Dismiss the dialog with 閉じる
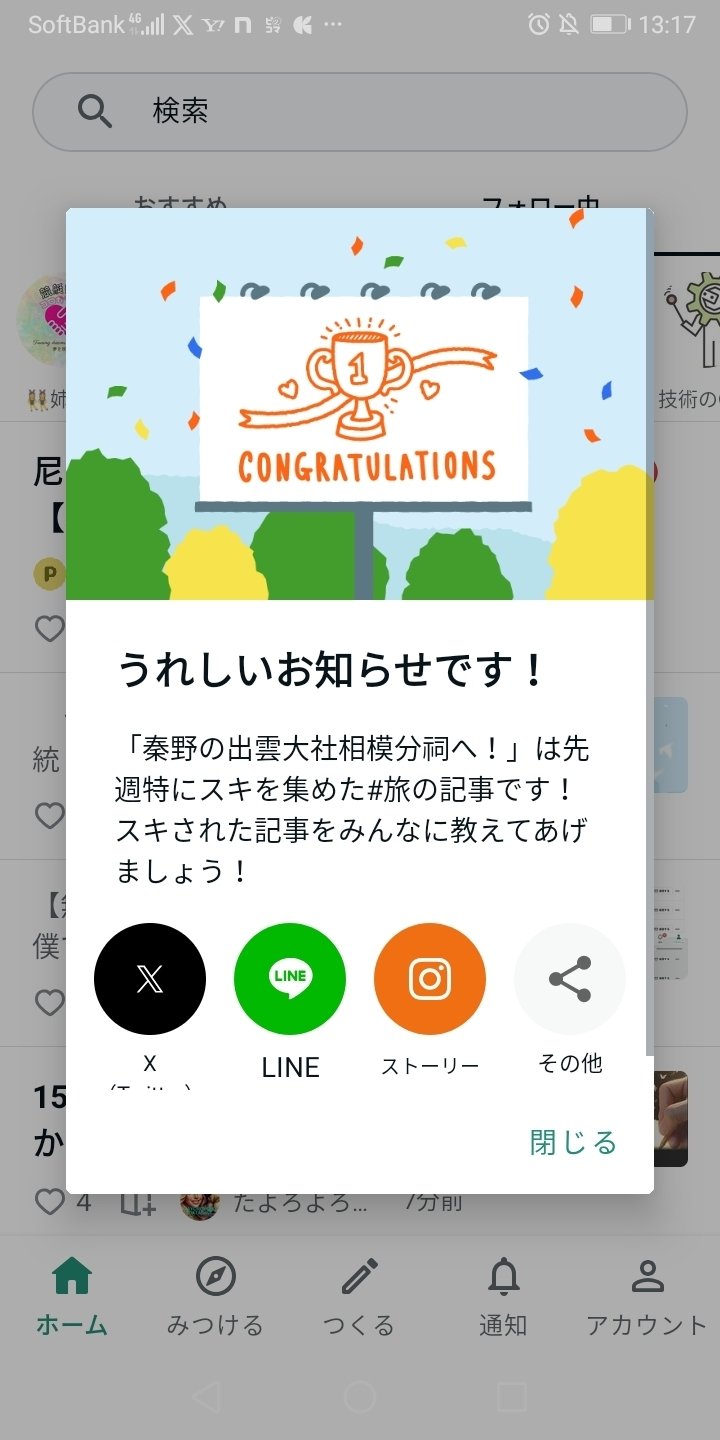 [x=573, y=1142]
